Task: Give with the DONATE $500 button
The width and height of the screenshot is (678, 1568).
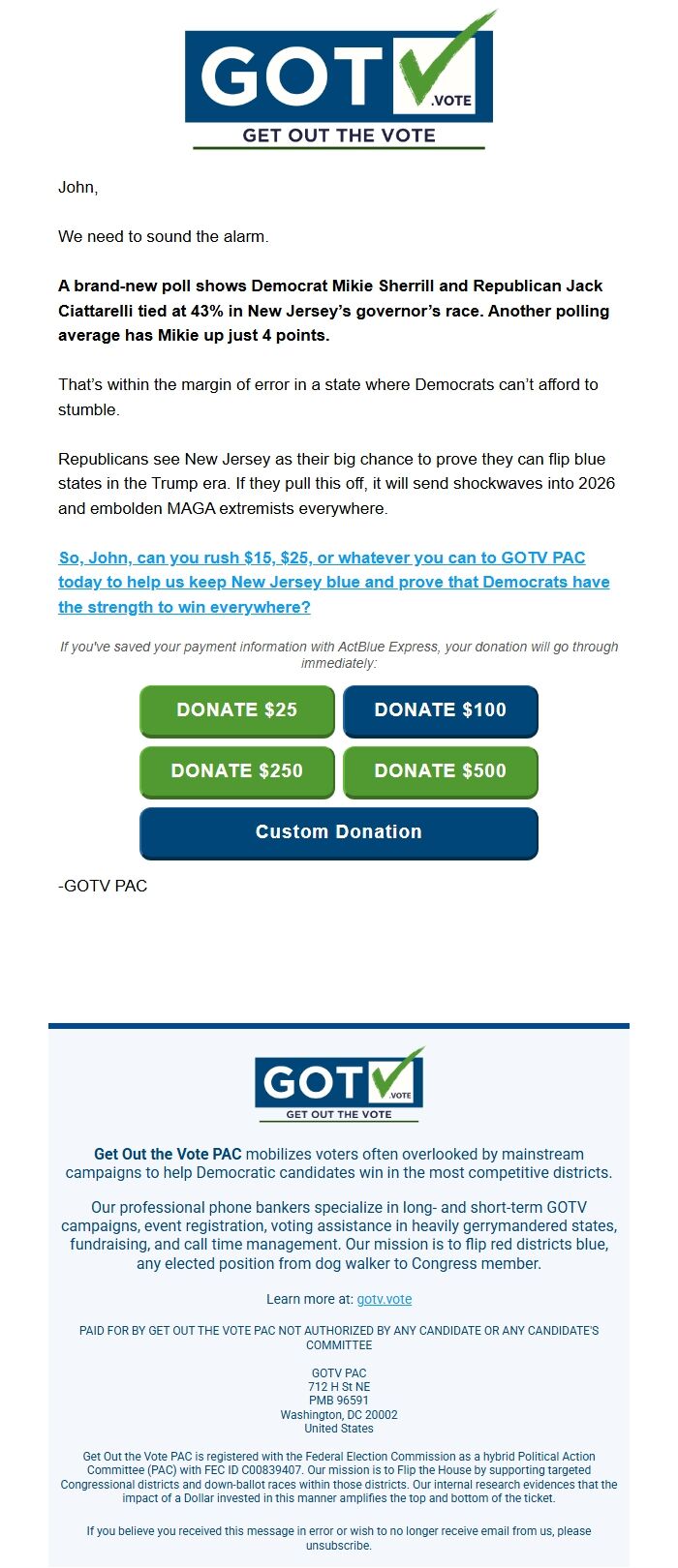Action: 441,771
